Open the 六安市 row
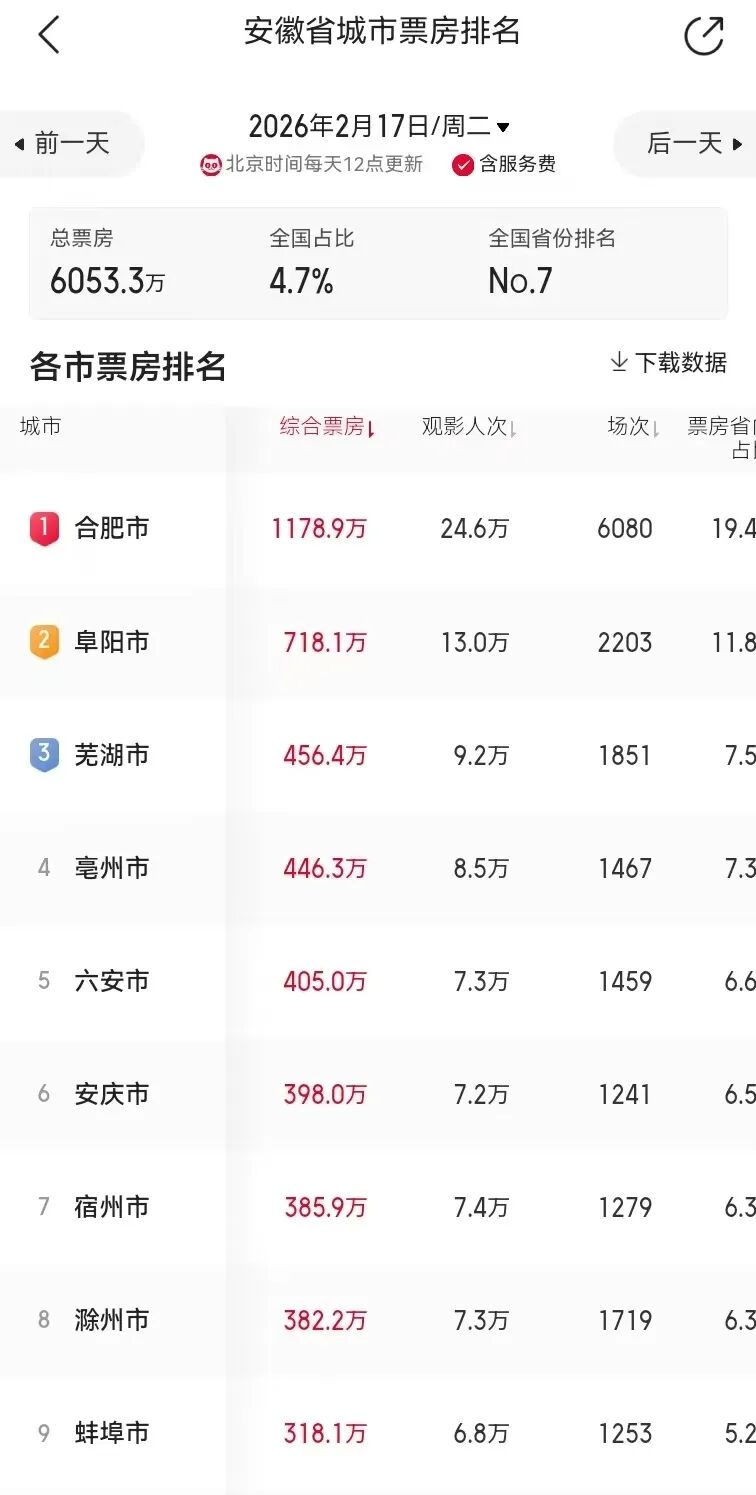Screen dimensions: 756x1495 [111, 981]
